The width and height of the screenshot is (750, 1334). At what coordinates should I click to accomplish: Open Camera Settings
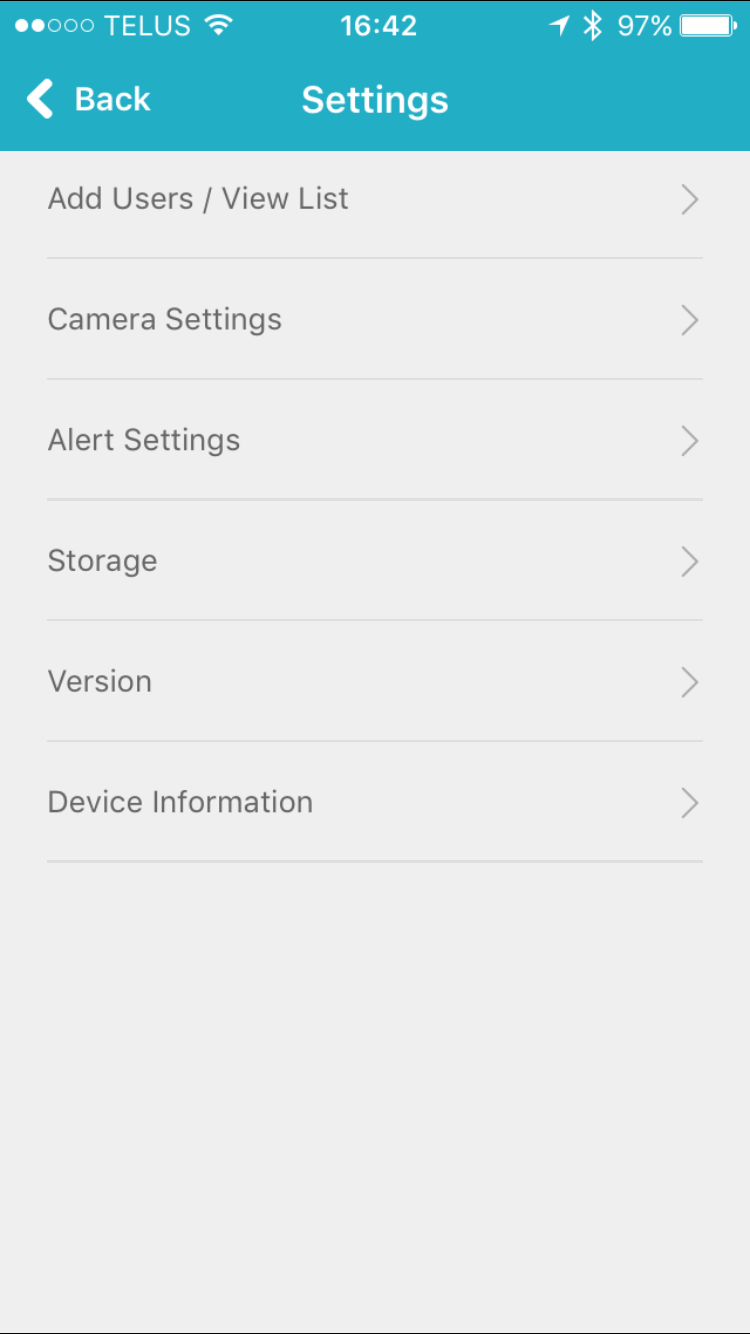point(374,320)
